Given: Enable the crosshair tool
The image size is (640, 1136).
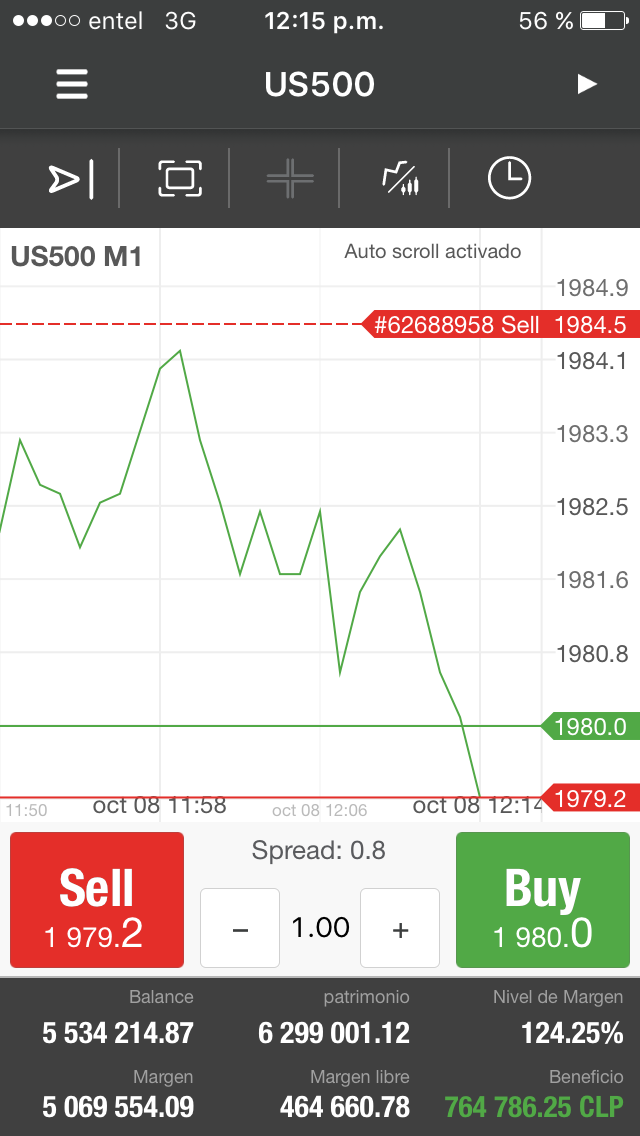Looking at the screenshot, I should click(x=290, y=179).
